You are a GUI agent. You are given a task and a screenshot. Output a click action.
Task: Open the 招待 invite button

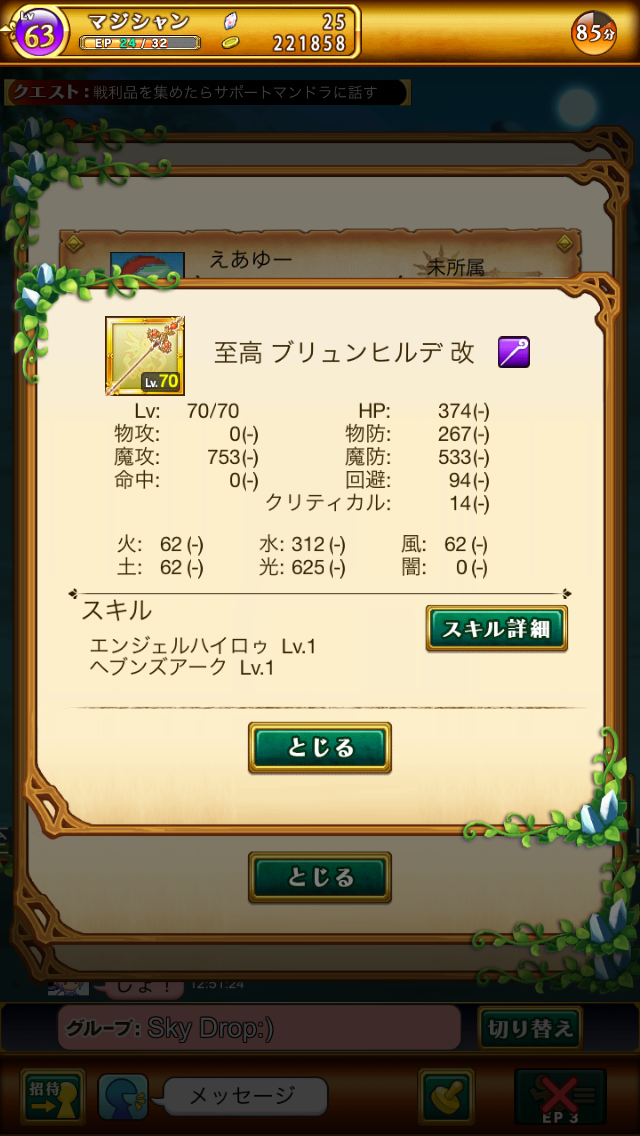[x=53, y=1096]
